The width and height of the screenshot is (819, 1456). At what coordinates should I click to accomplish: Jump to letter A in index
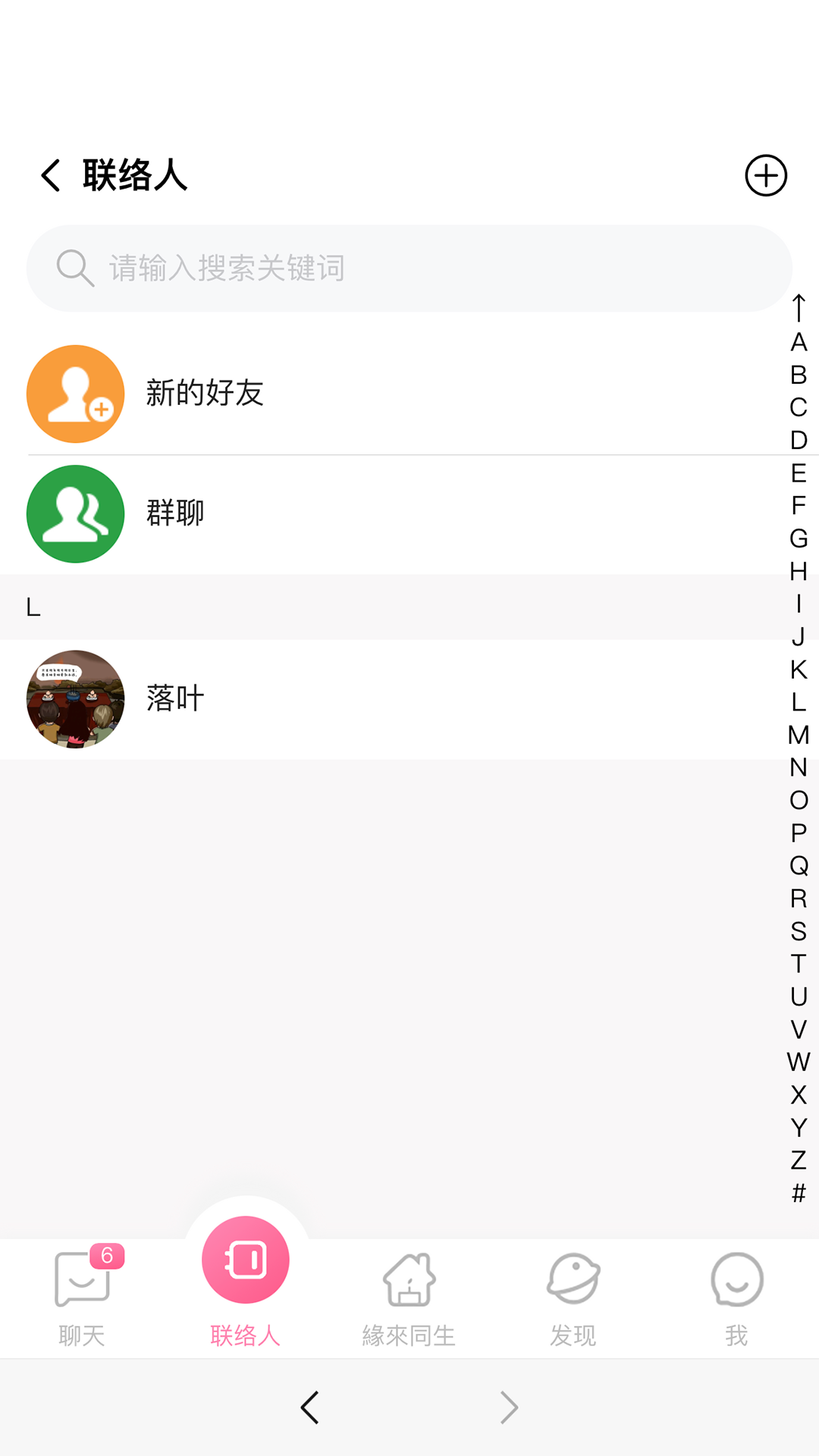point(799,342)
